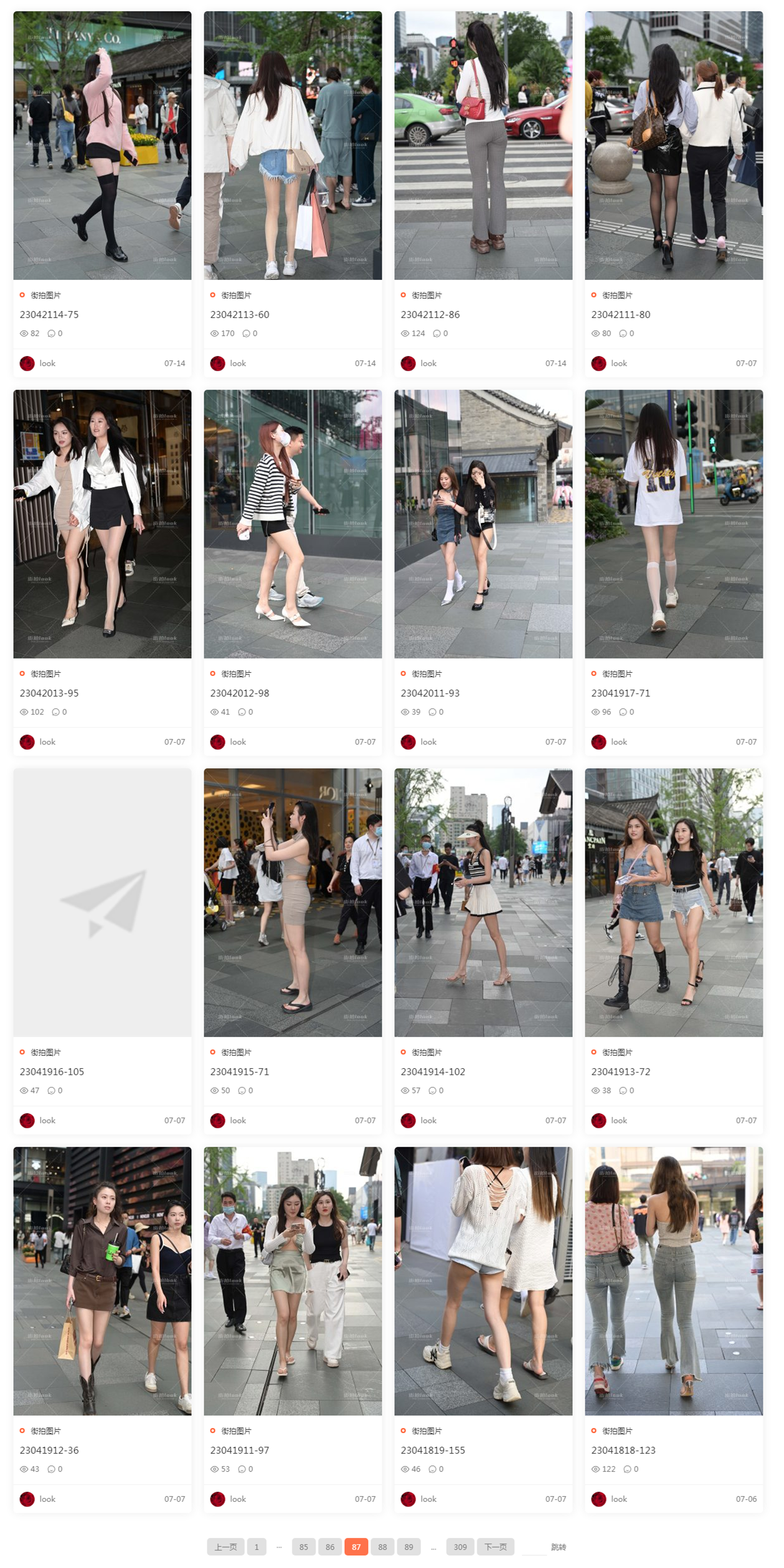This screenshot has height=1568, width=784.
Task: Select page 88 in pagination
Action: (382, 1547)
